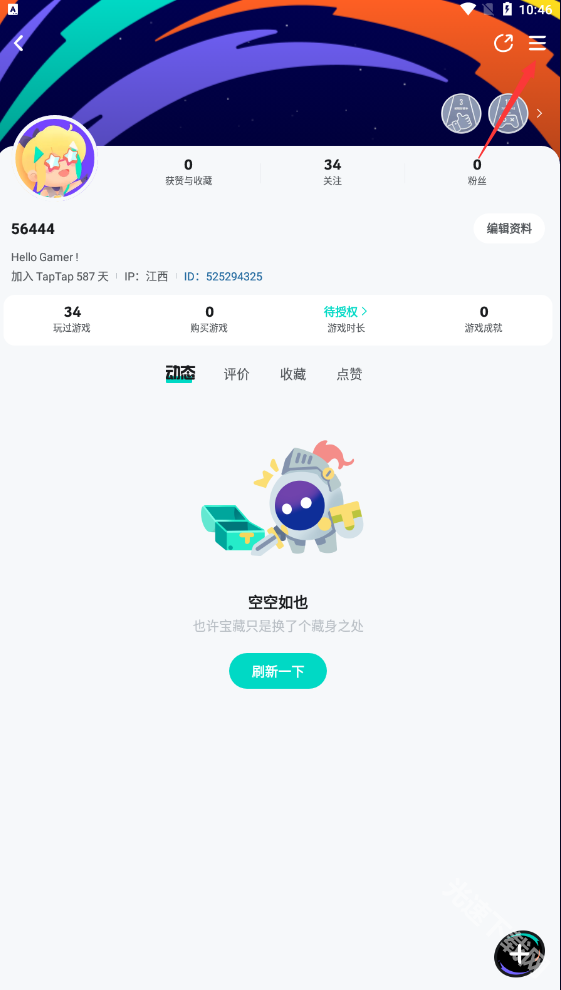Switch to the 收藏 tab

pyautogui.click(x=293, y=374)
